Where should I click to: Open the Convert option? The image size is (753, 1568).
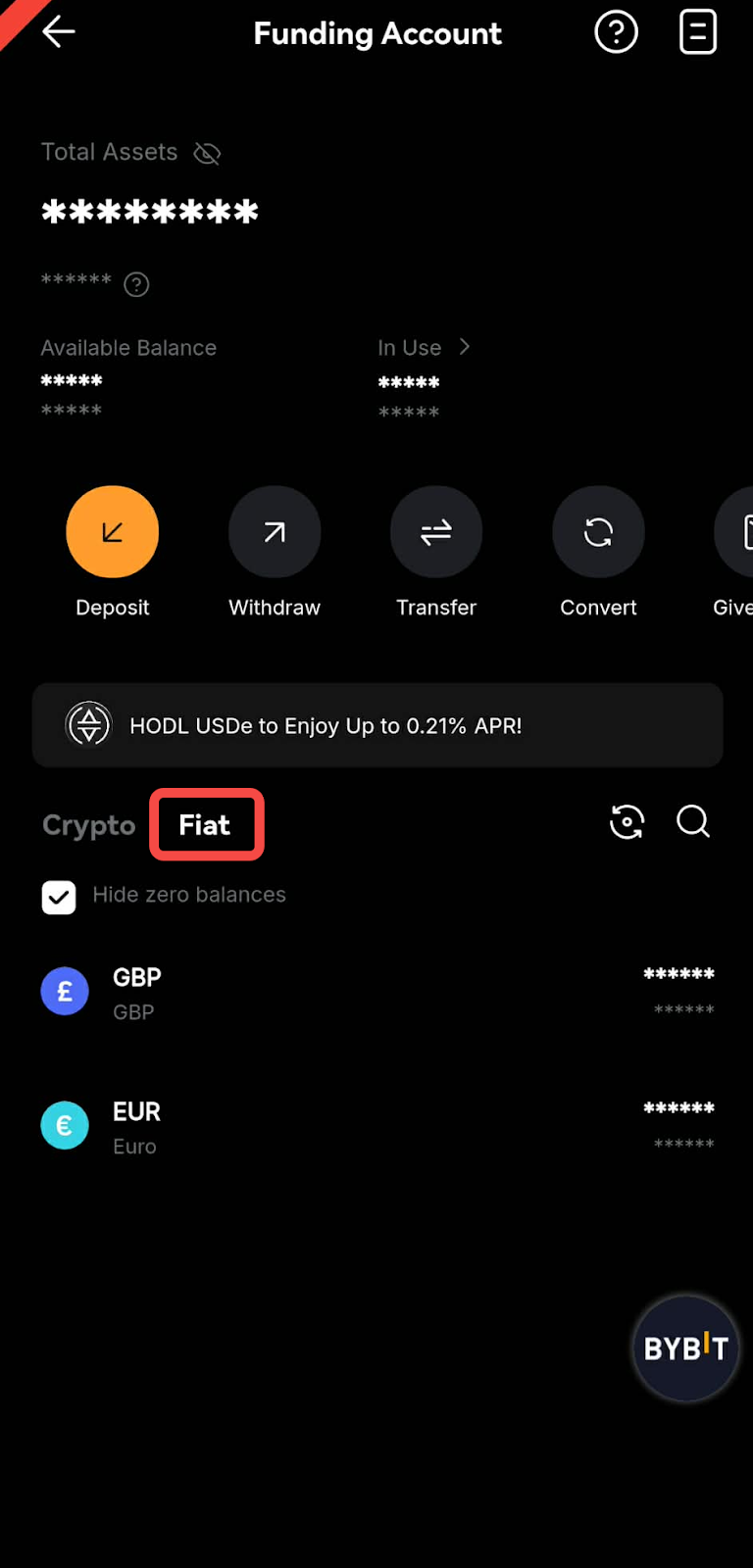pyautogui.click(x=598, y=532)
